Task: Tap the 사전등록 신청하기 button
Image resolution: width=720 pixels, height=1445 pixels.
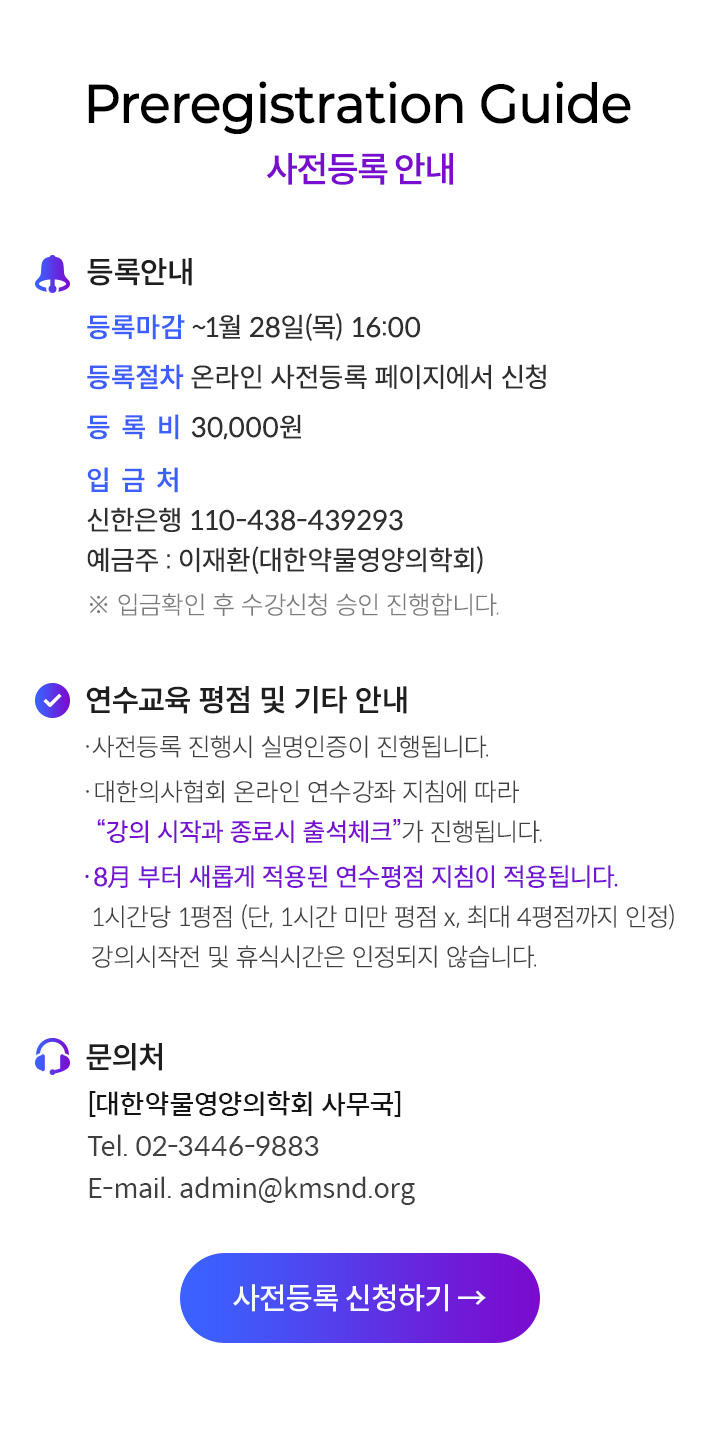Action: click(360, 1297)
